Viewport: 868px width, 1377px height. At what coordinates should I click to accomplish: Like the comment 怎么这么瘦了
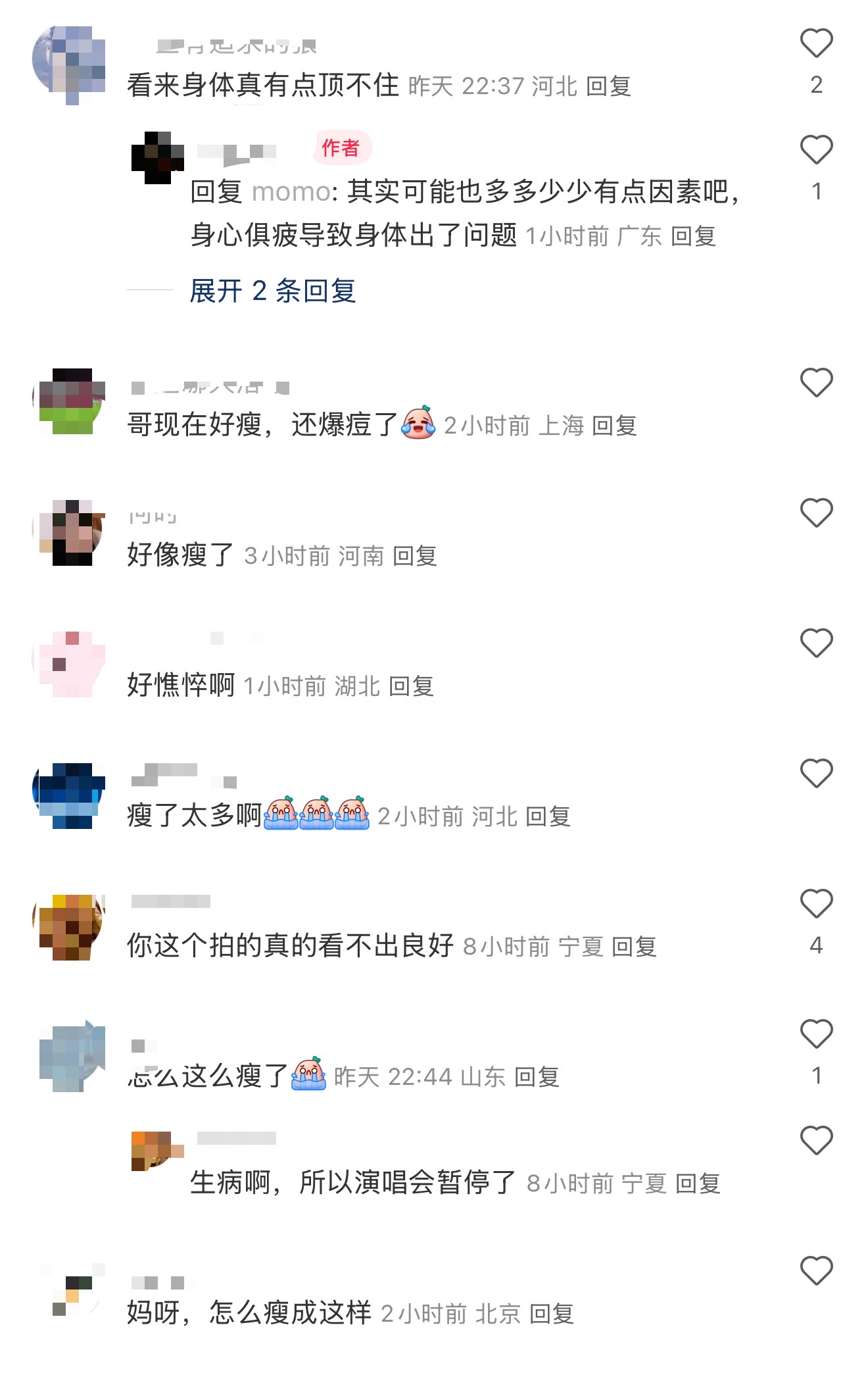tap(816, 1034)
